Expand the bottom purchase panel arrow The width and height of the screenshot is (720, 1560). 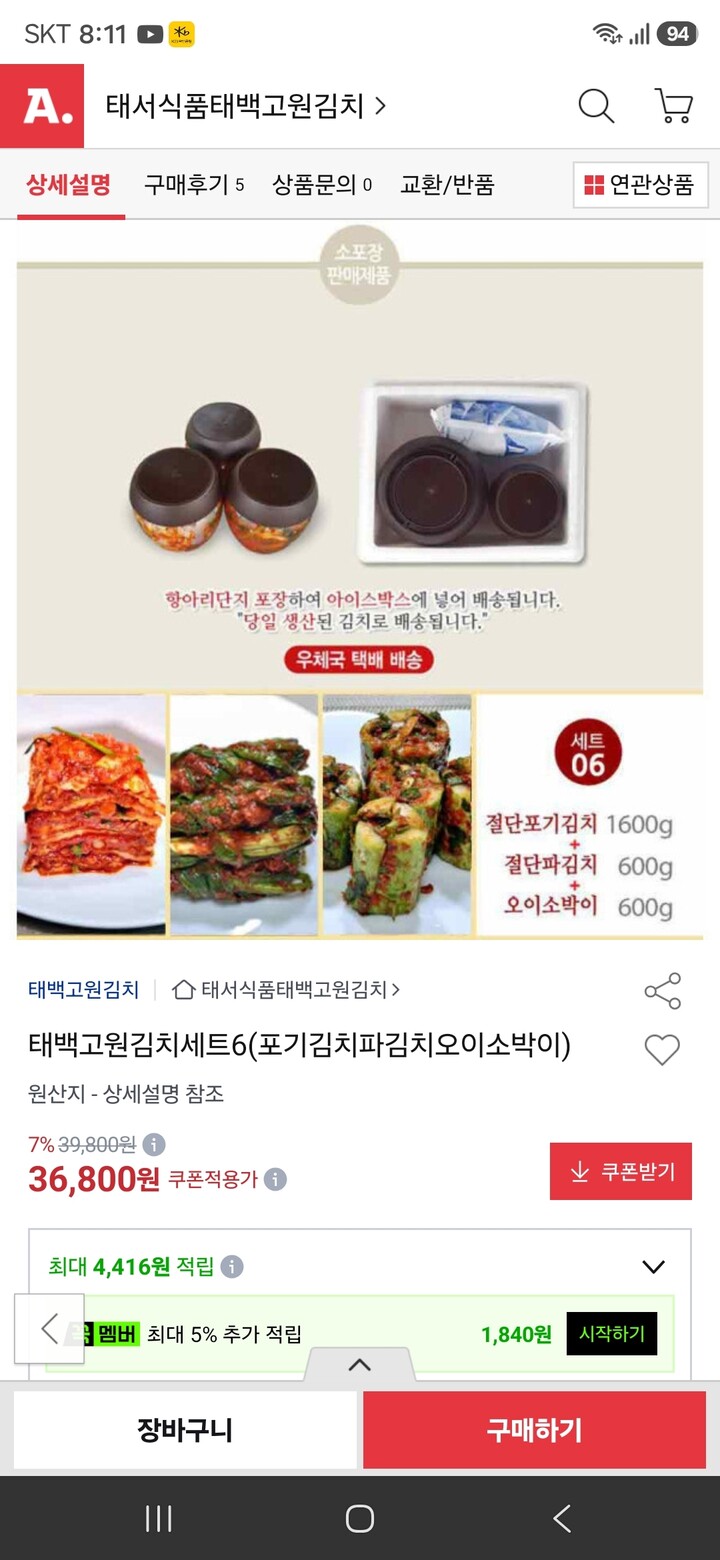(x=359, y=1364)
